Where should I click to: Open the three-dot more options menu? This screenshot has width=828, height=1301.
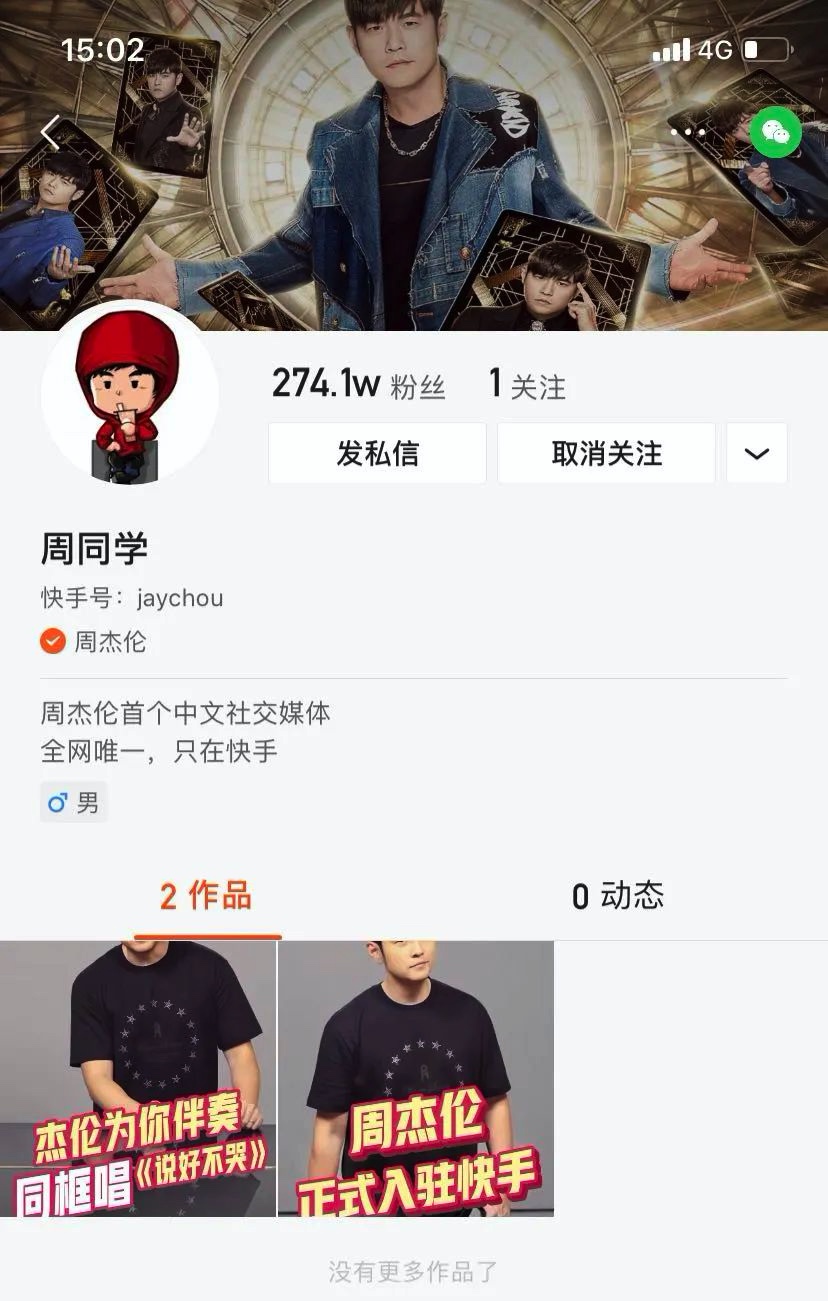click(x=688, y=132)
